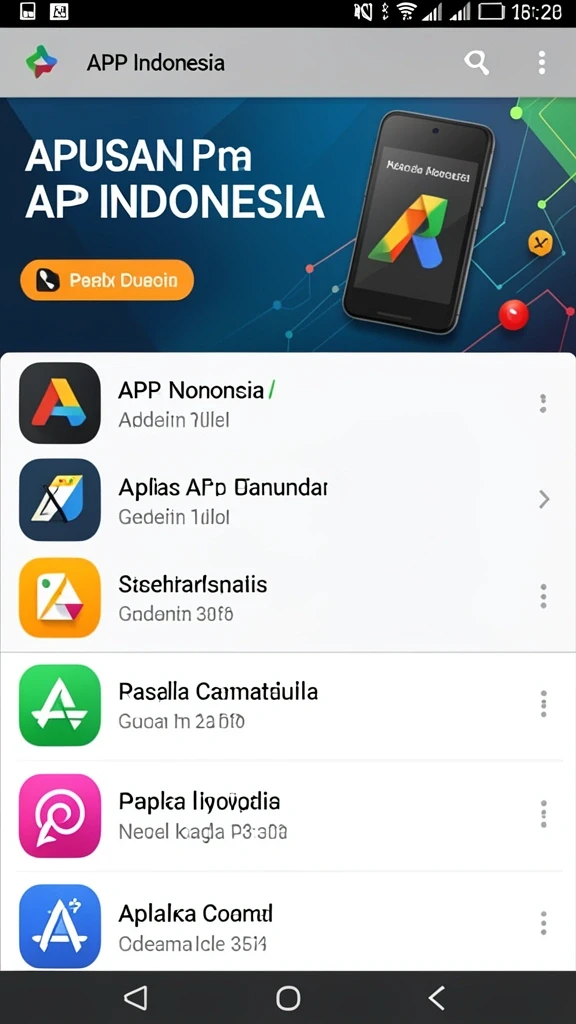Open options menu for Pasalla Carmatduila
The height and width of the screenshot is (1024, 576).
point(543,705)
